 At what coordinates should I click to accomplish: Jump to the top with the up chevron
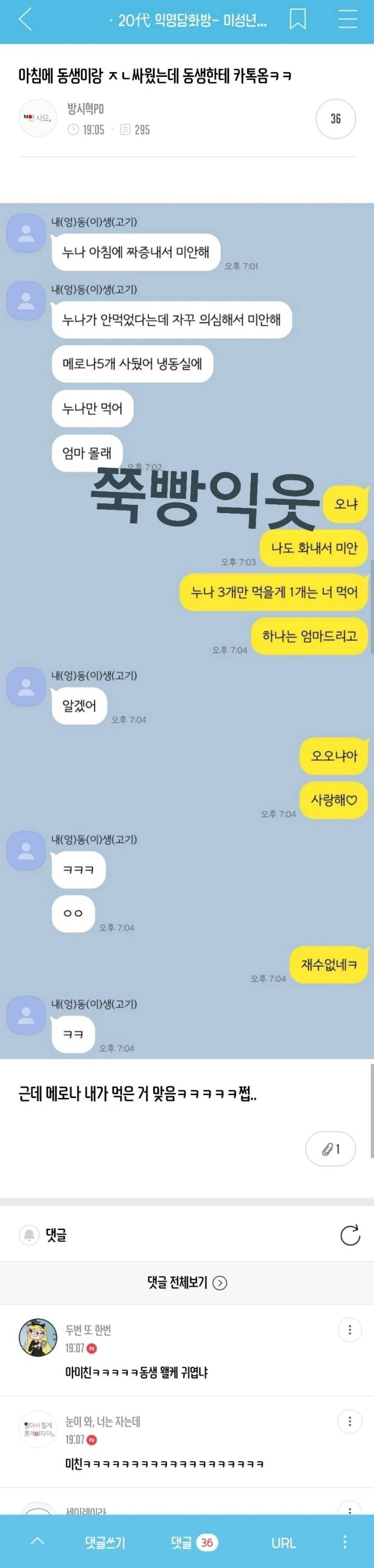[x=37, y=1541]
